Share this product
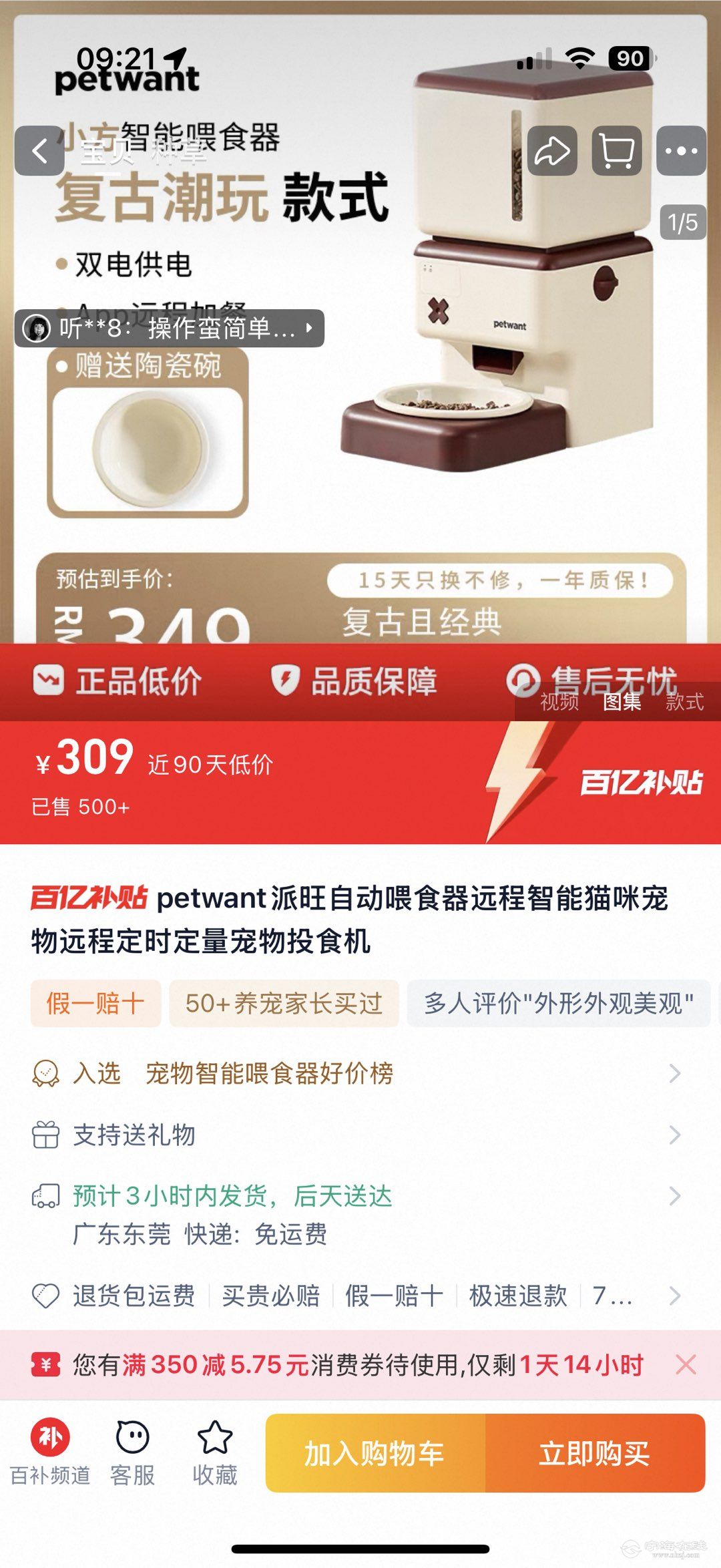 [552, 151]
